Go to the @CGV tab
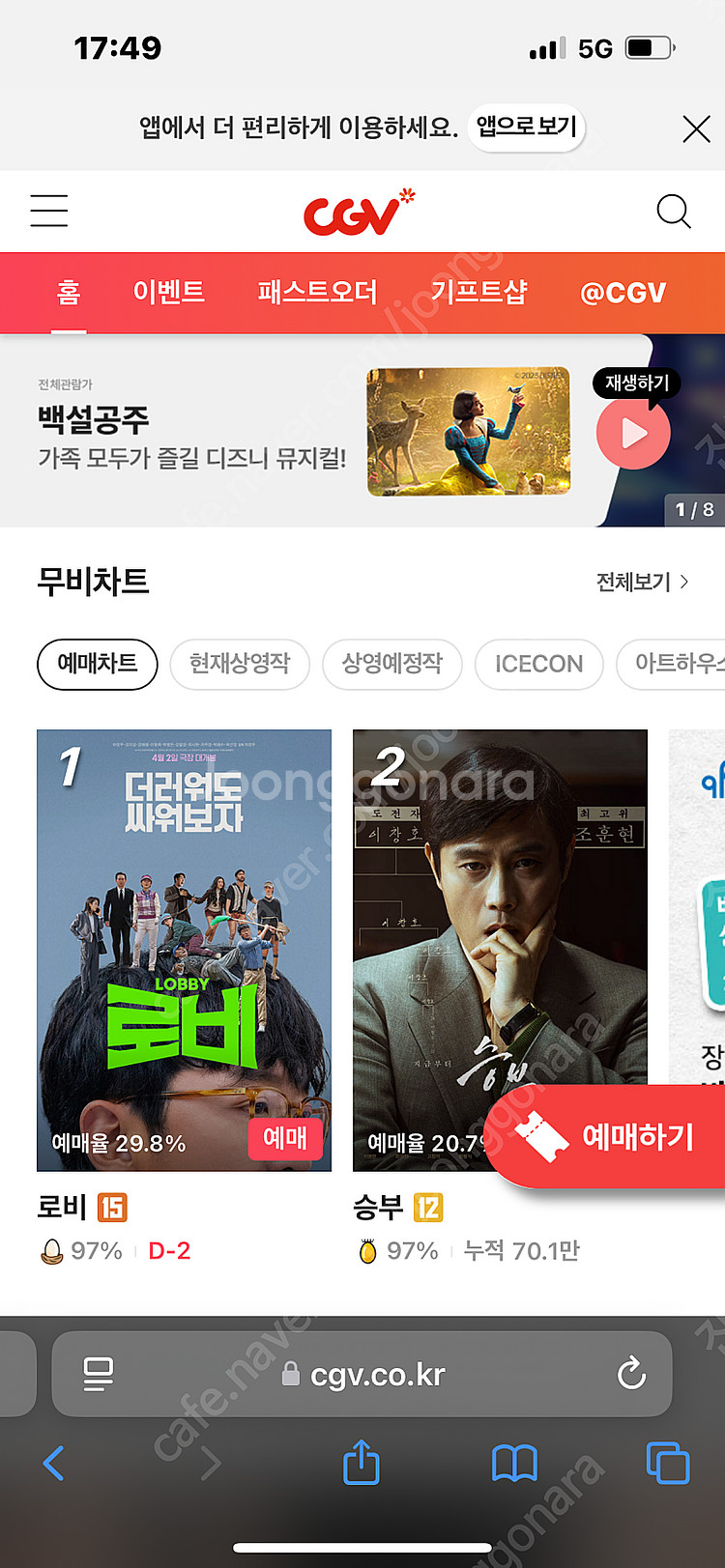 [623, 292]
